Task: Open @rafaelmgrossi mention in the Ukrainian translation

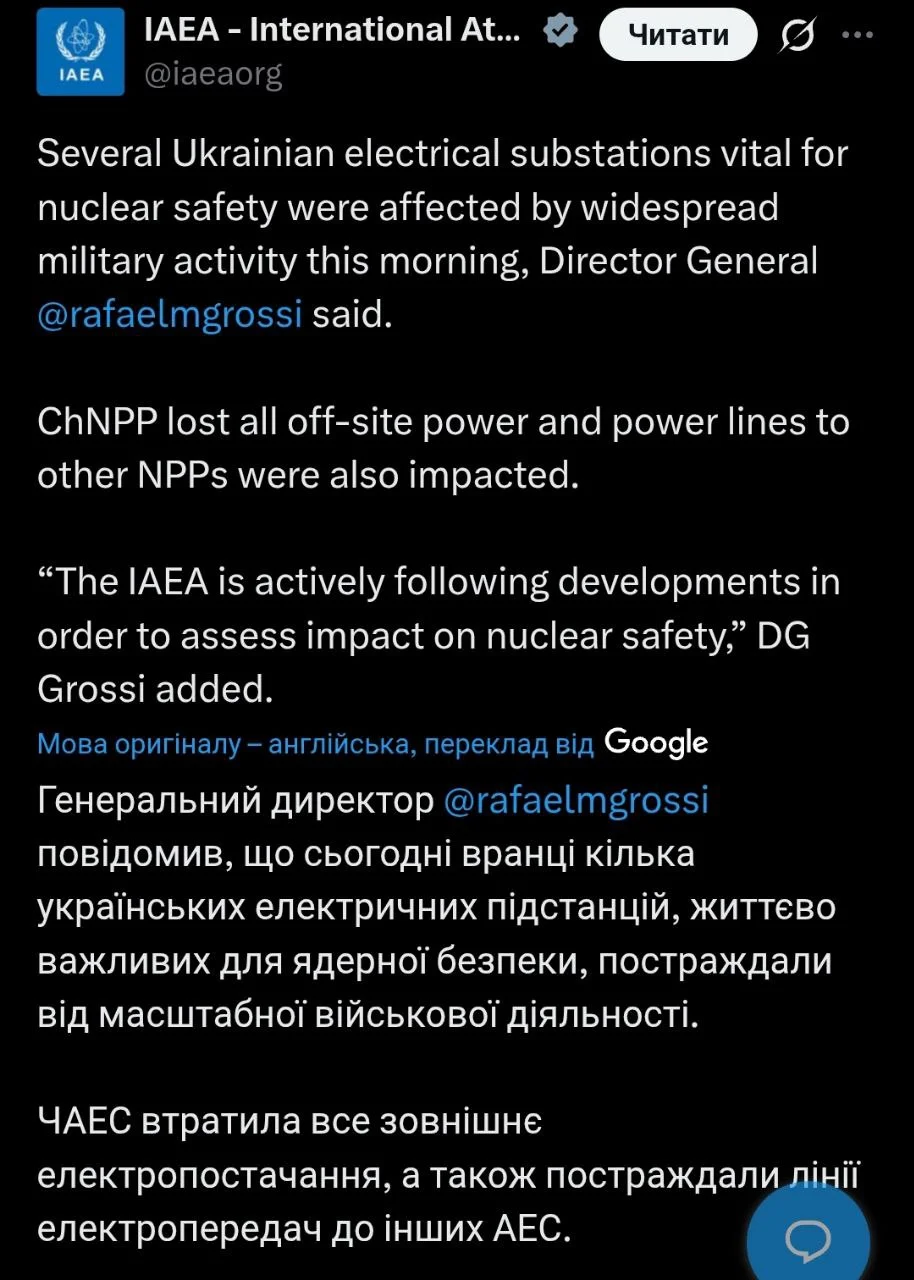Action: pyautogui.click(x=575, y=801)
